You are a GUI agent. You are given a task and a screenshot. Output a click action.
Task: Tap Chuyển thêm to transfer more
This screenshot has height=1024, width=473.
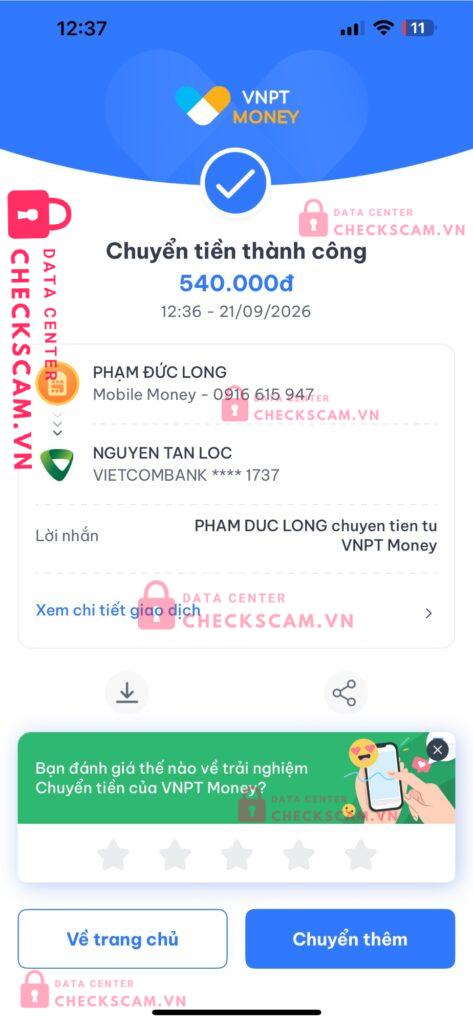pos(350,939)
